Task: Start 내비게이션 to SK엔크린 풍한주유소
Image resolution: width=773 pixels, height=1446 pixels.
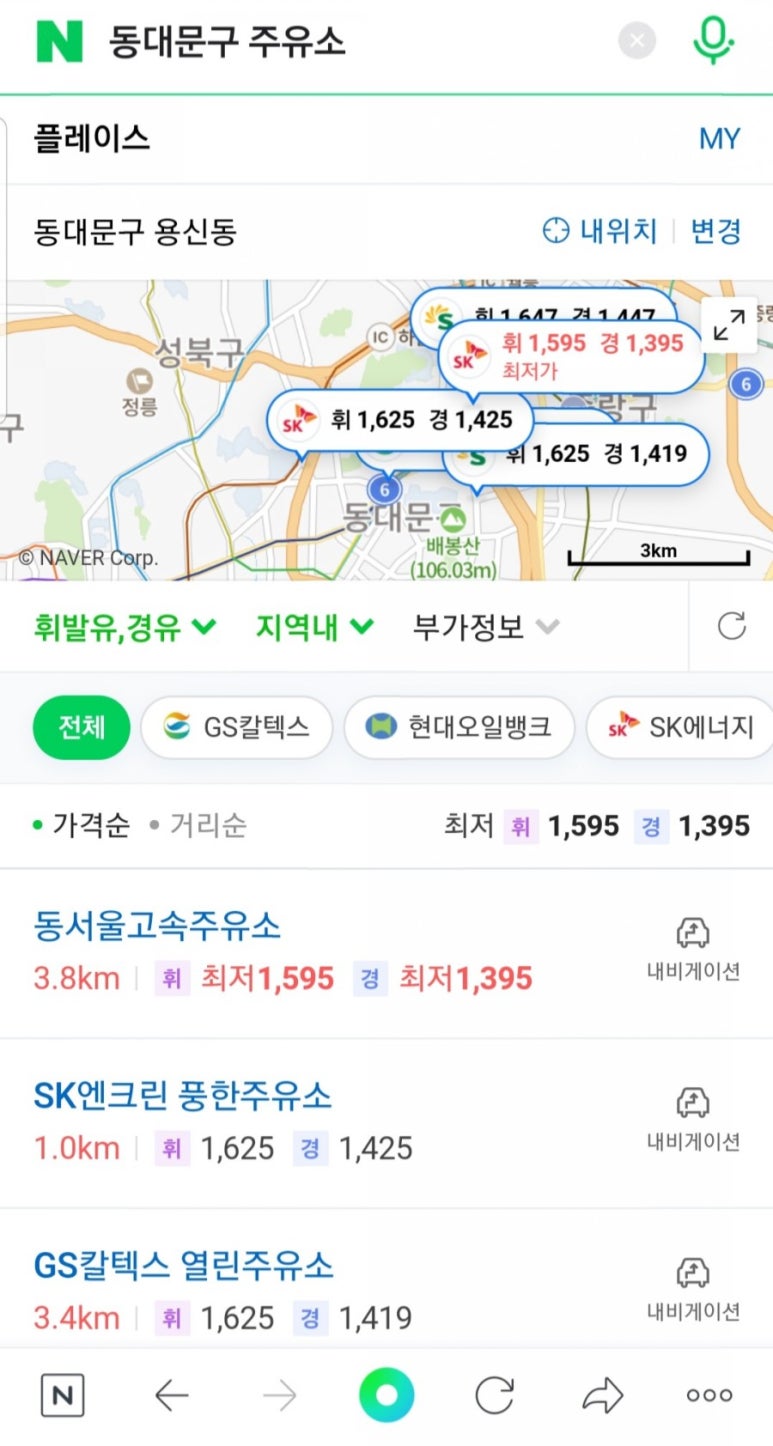Action: point(693,1118)
